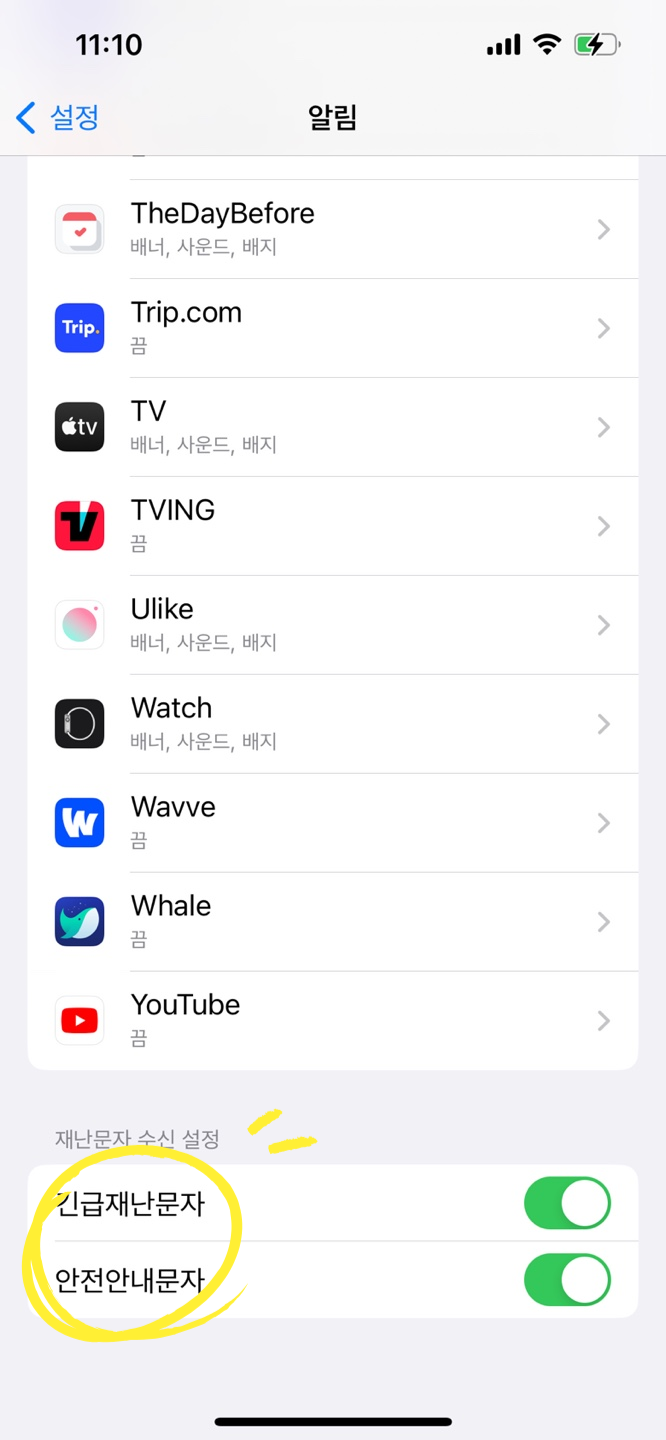Open YouTube notification settings
This screenshot has height=1440, width=666.
click(x=333, y=1020)
